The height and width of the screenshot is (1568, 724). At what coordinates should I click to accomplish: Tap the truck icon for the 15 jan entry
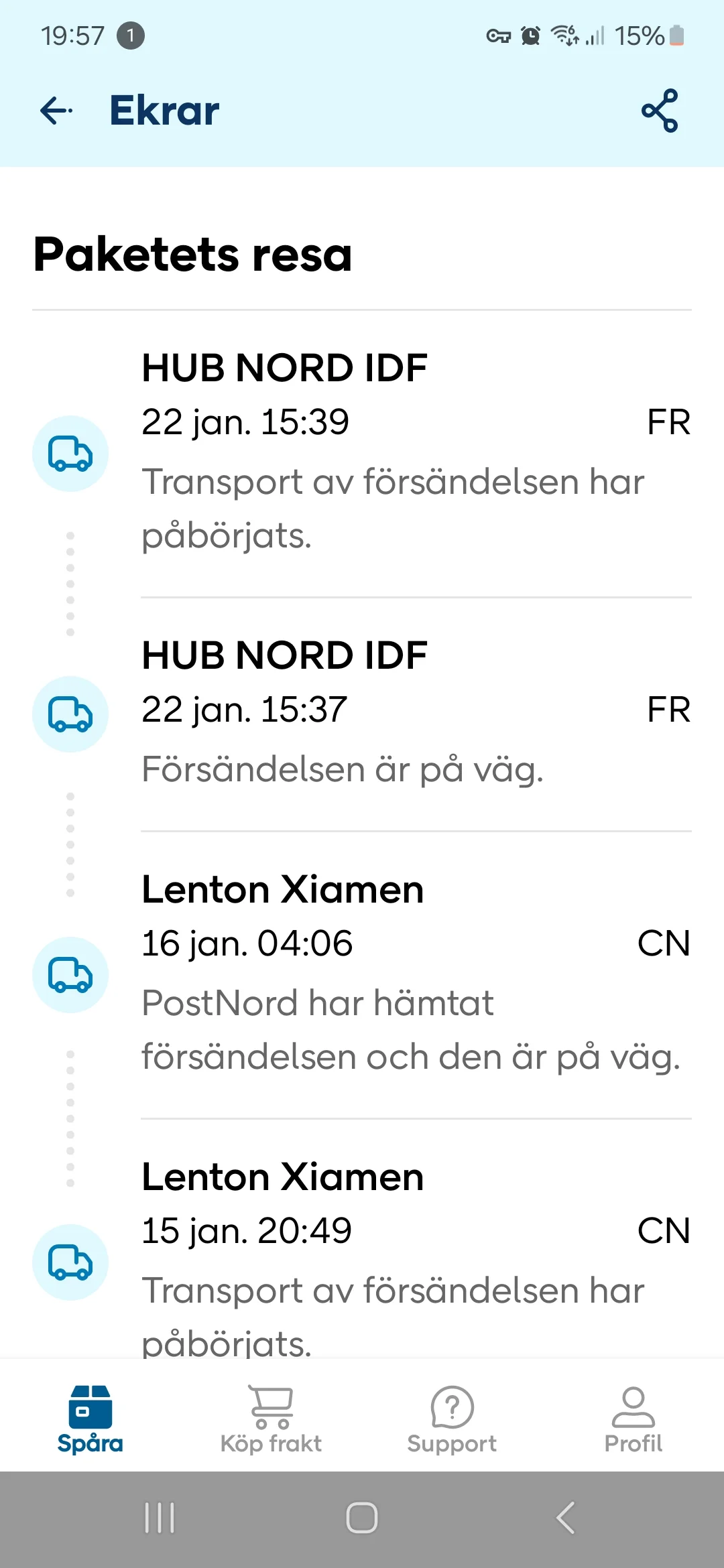coord(70,1262)
